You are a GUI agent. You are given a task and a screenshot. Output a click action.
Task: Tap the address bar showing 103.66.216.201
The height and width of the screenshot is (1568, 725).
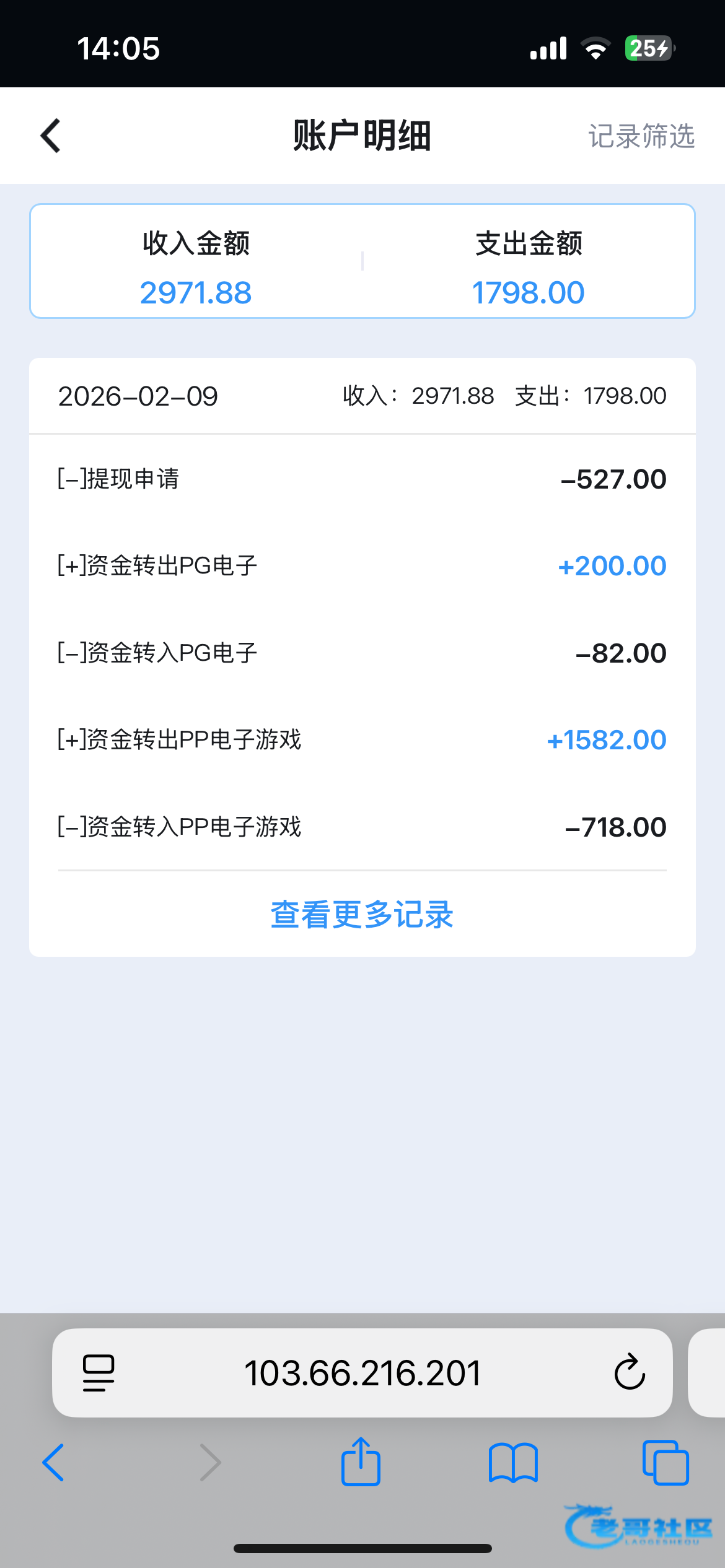(x=362, y=1373)
